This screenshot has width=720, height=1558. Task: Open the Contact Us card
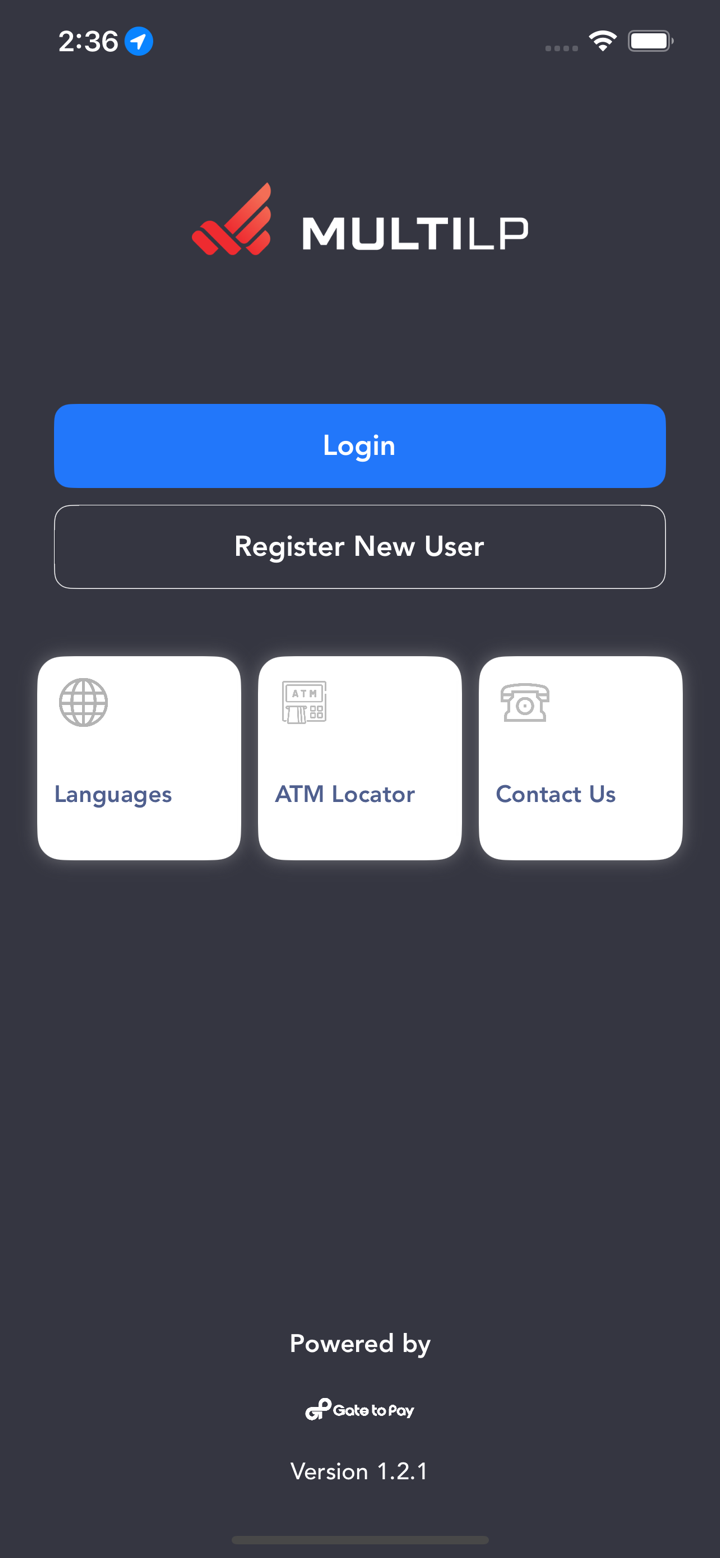click(580, 758)
